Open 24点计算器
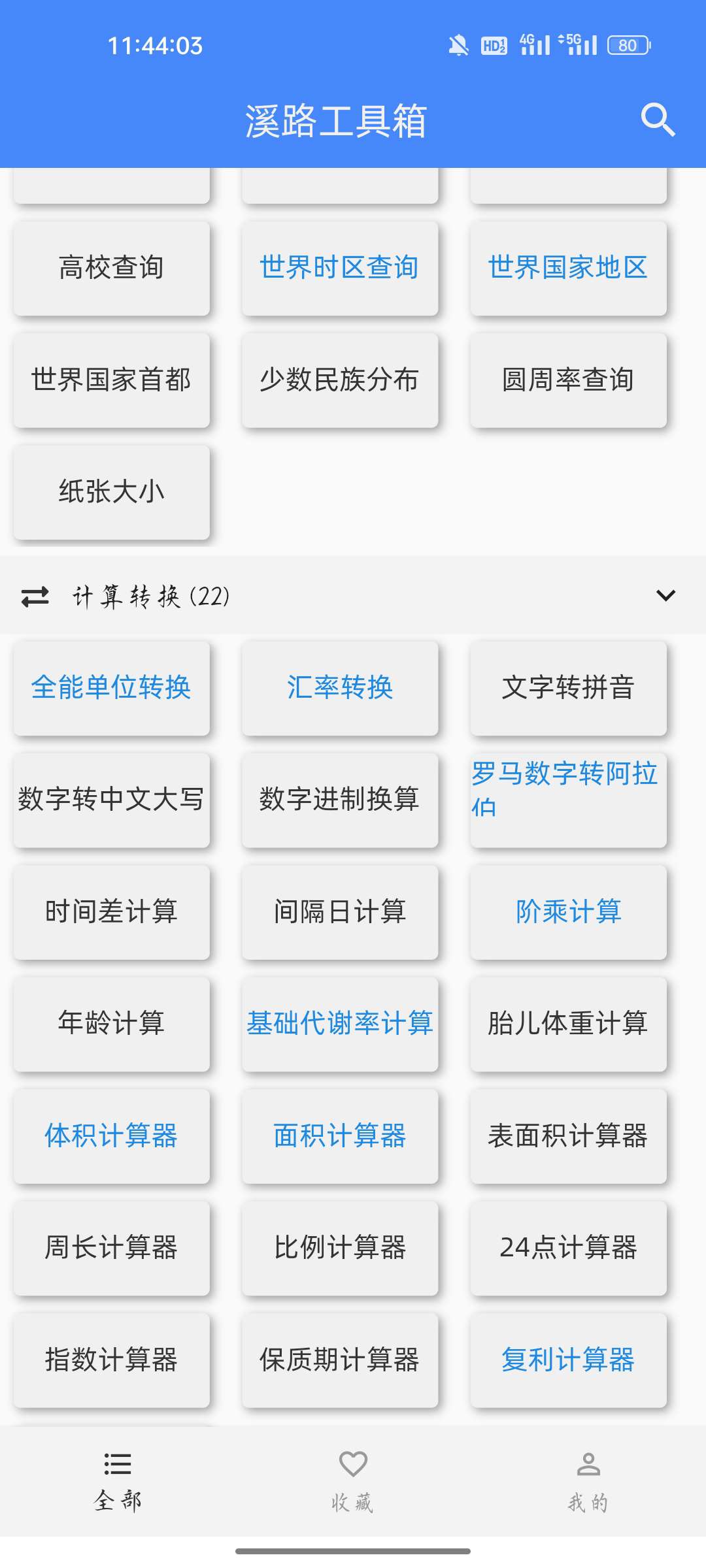This screenshot has height=1568, width=706. 568,1248
